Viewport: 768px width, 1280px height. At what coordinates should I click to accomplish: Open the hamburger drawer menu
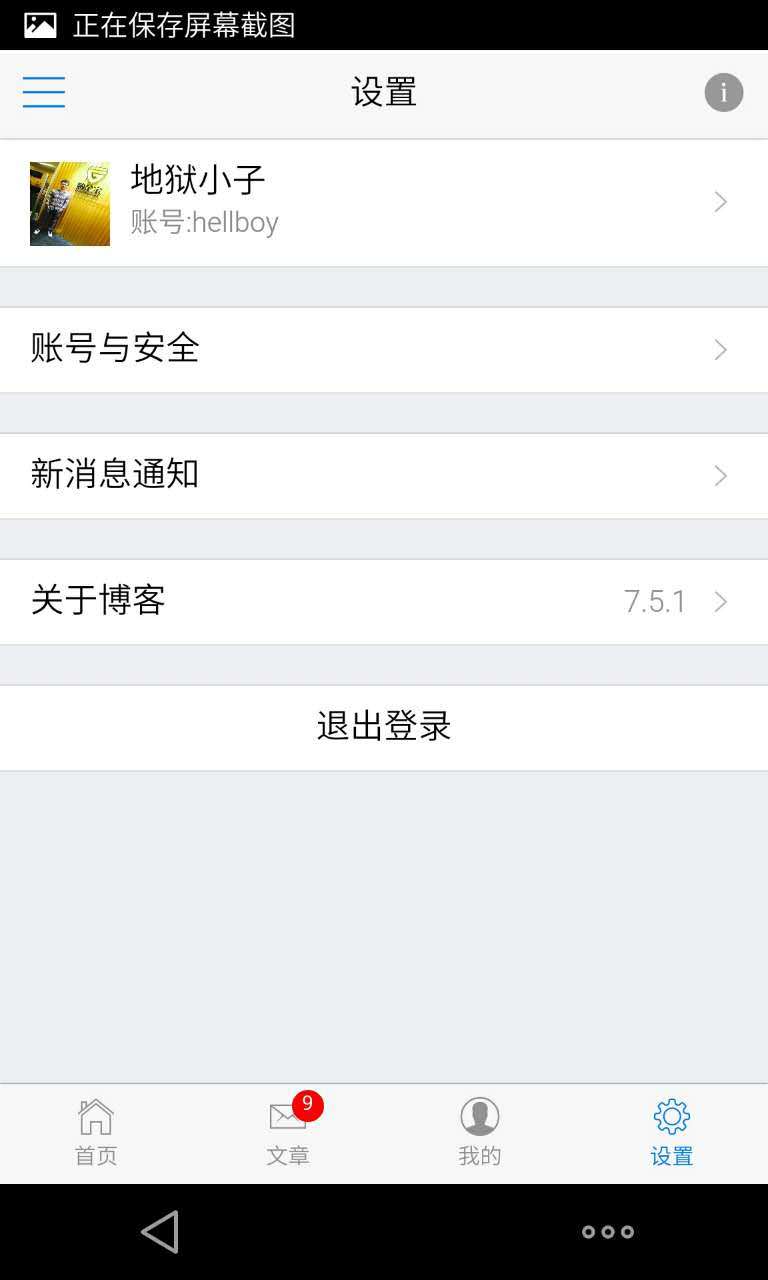[44, 92]
